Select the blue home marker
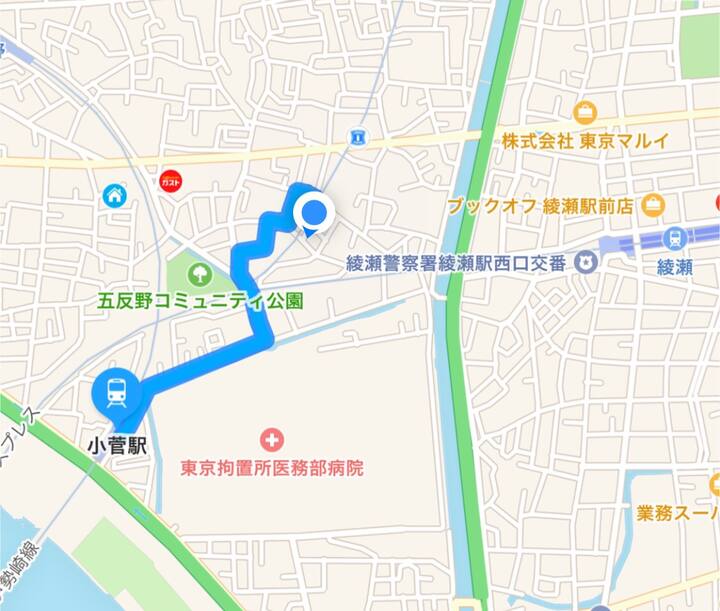This screenshot has height=611, width=720. click(114, 195)
